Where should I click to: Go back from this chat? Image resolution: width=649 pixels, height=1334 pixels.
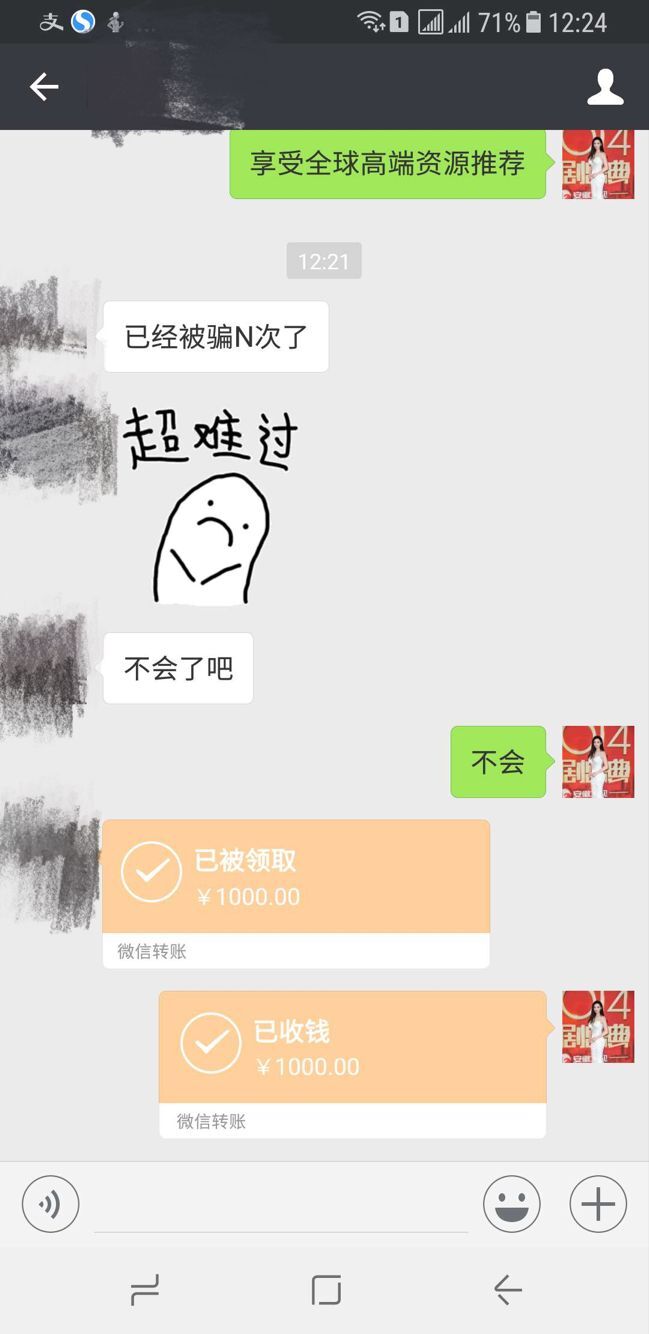pyautogui.click(x=44, y=87)
